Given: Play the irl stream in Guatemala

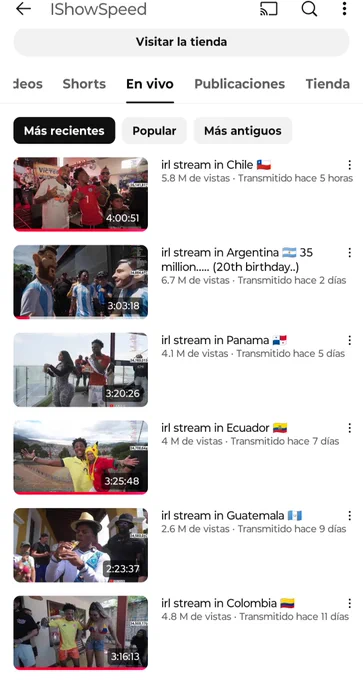Looking at the screenshot, I should coord(81,545).
